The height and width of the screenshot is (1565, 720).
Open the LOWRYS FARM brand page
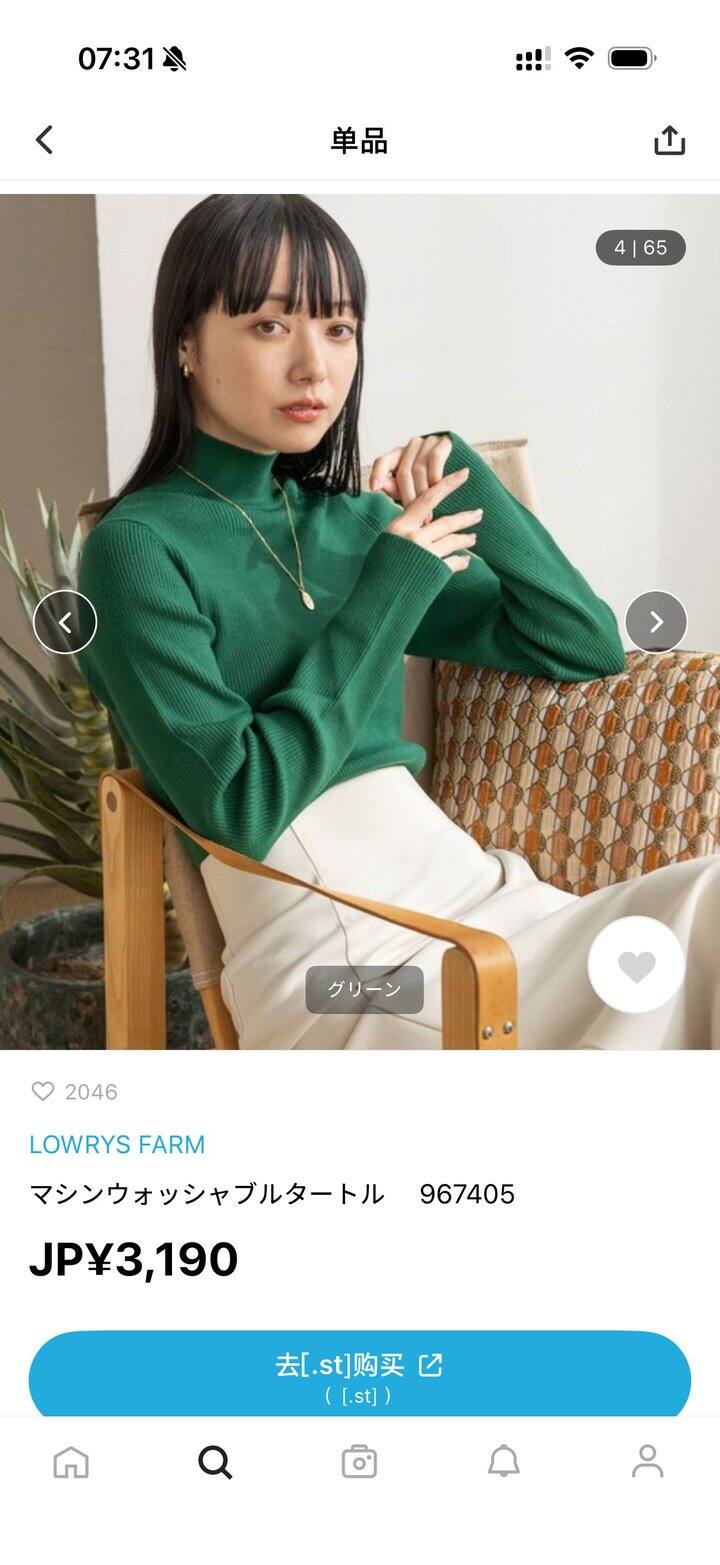click(x=117, y=1144)
